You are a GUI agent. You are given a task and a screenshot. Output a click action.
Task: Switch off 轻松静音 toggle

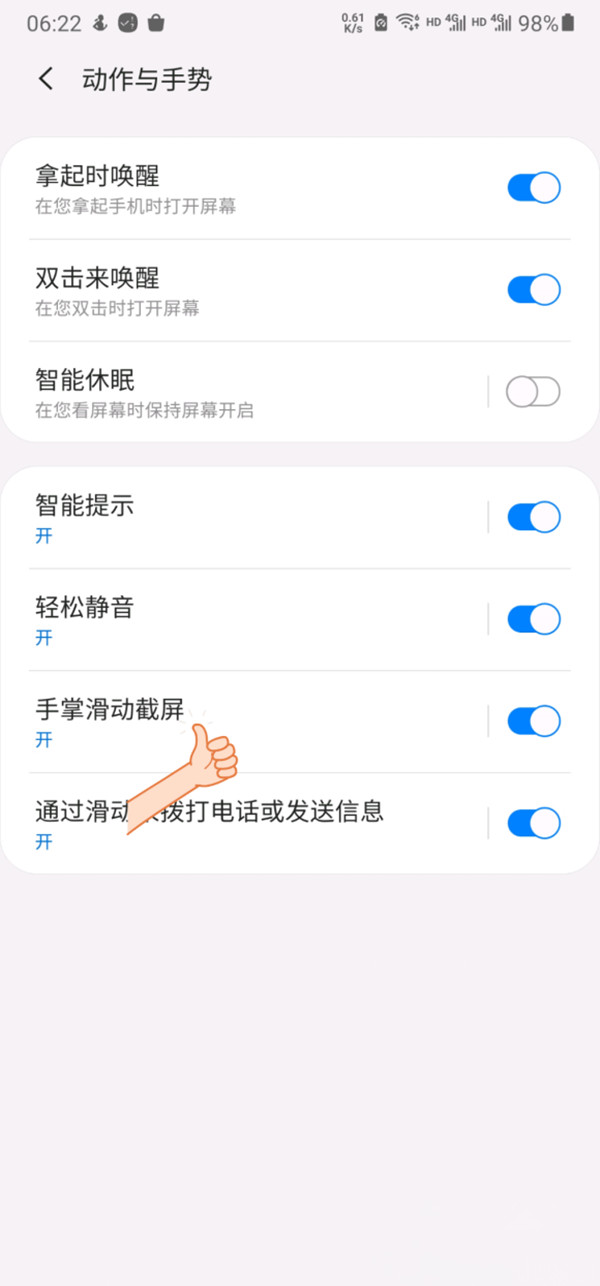(533, 619)
